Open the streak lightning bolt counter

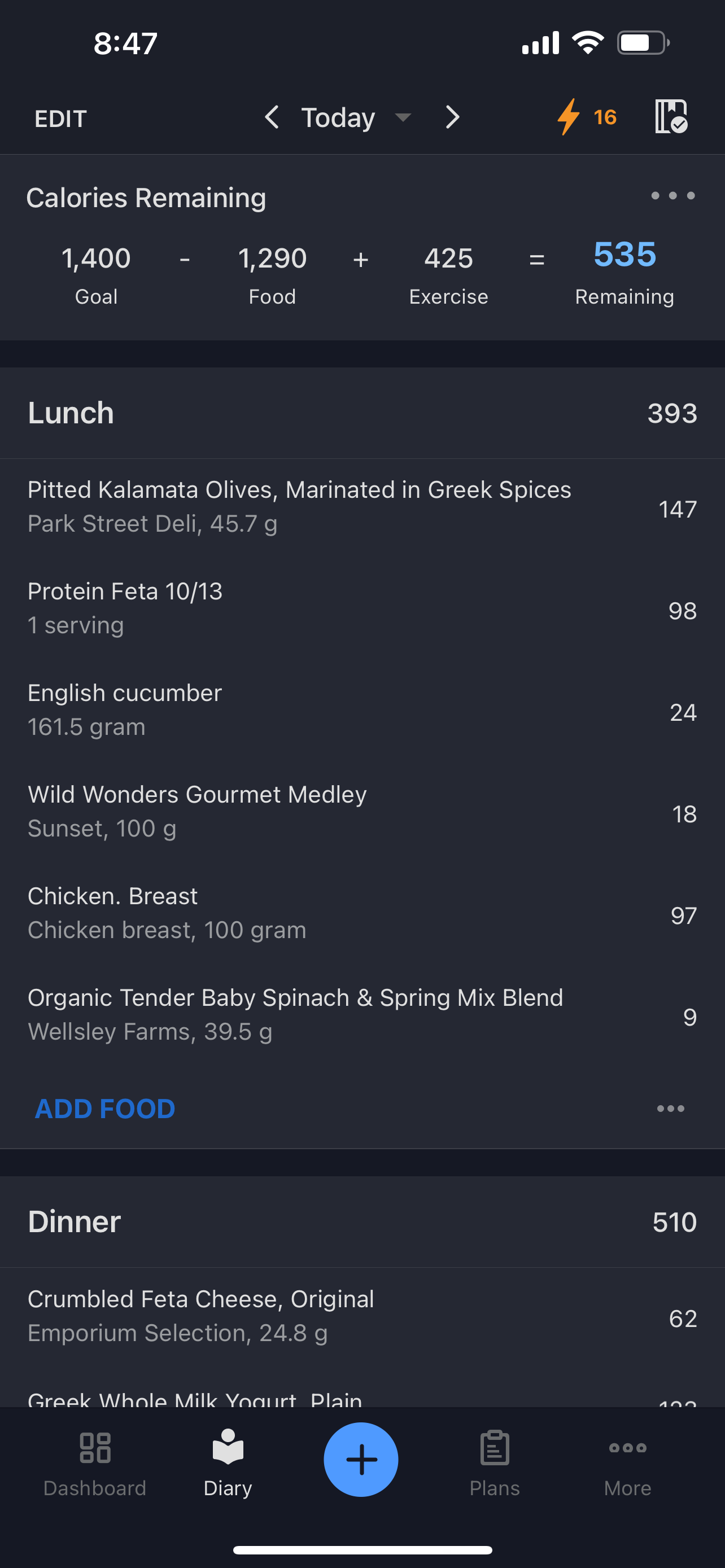pos(585,117)
